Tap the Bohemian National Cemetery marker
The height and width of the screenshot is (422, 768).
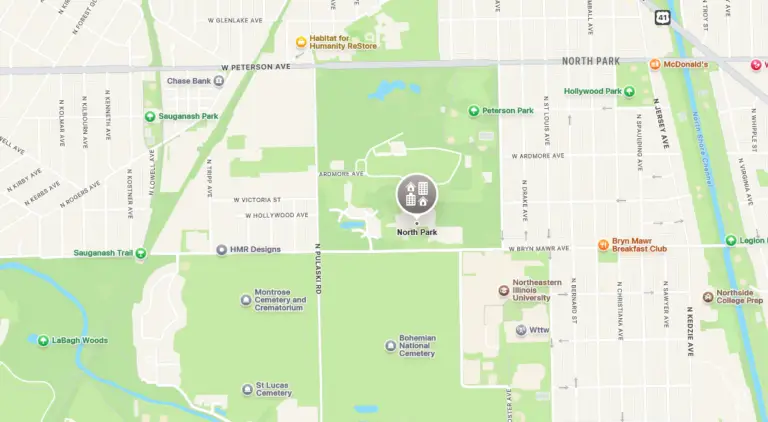tap(390, 346)
